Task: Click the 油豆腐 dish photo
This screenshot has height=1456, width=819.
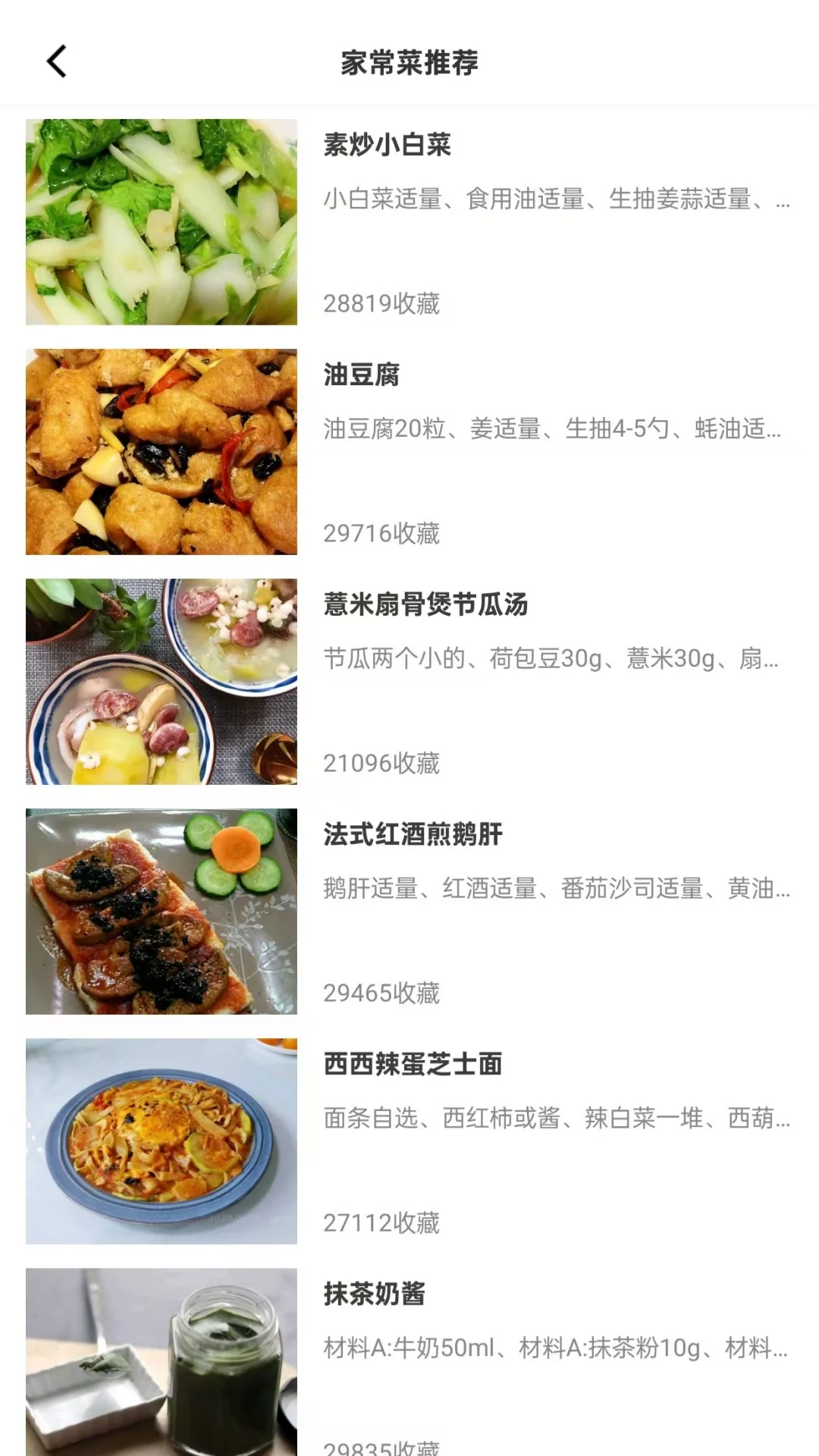Action: pos(161,451)
